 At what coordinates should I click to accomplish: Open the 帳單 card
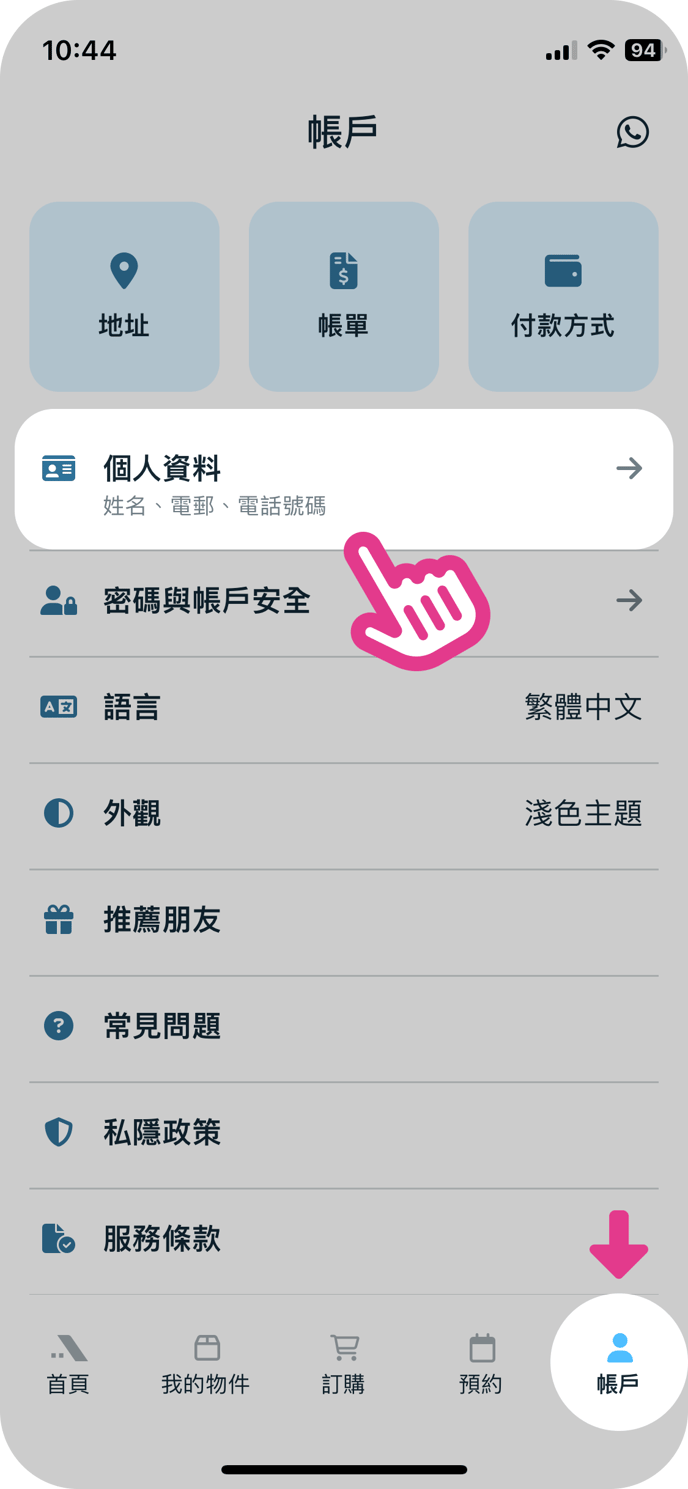point(343,296)
